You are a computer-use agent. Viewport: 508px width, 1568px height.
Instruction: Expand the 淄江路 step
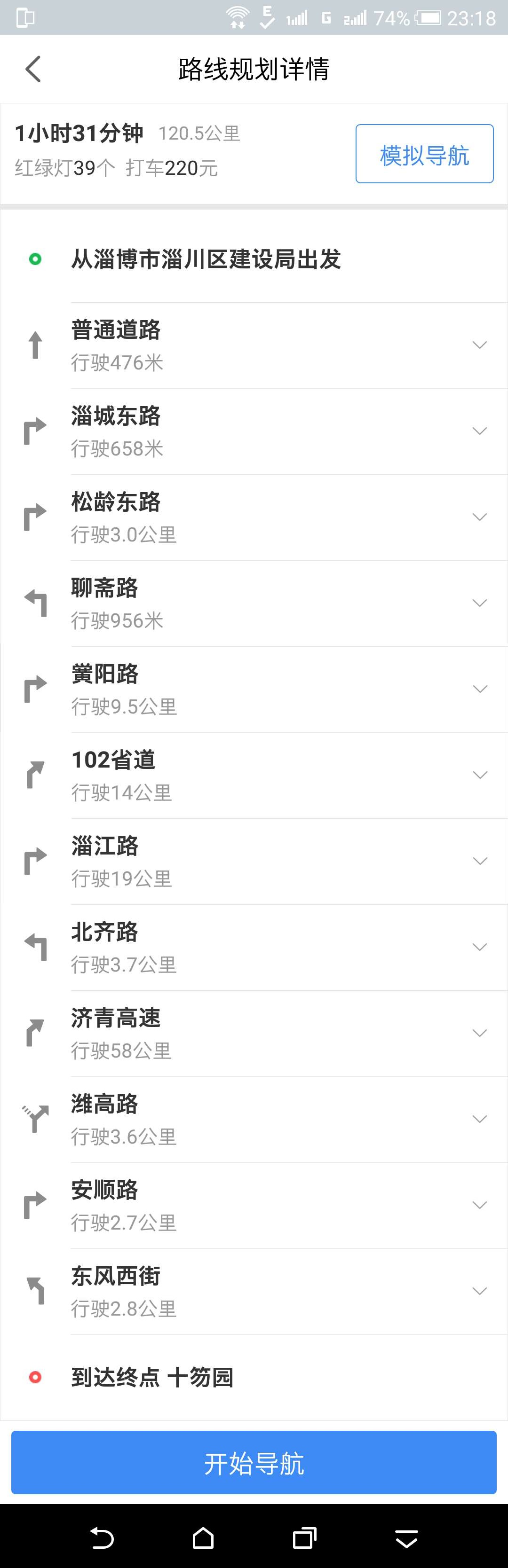coord(479,861)
